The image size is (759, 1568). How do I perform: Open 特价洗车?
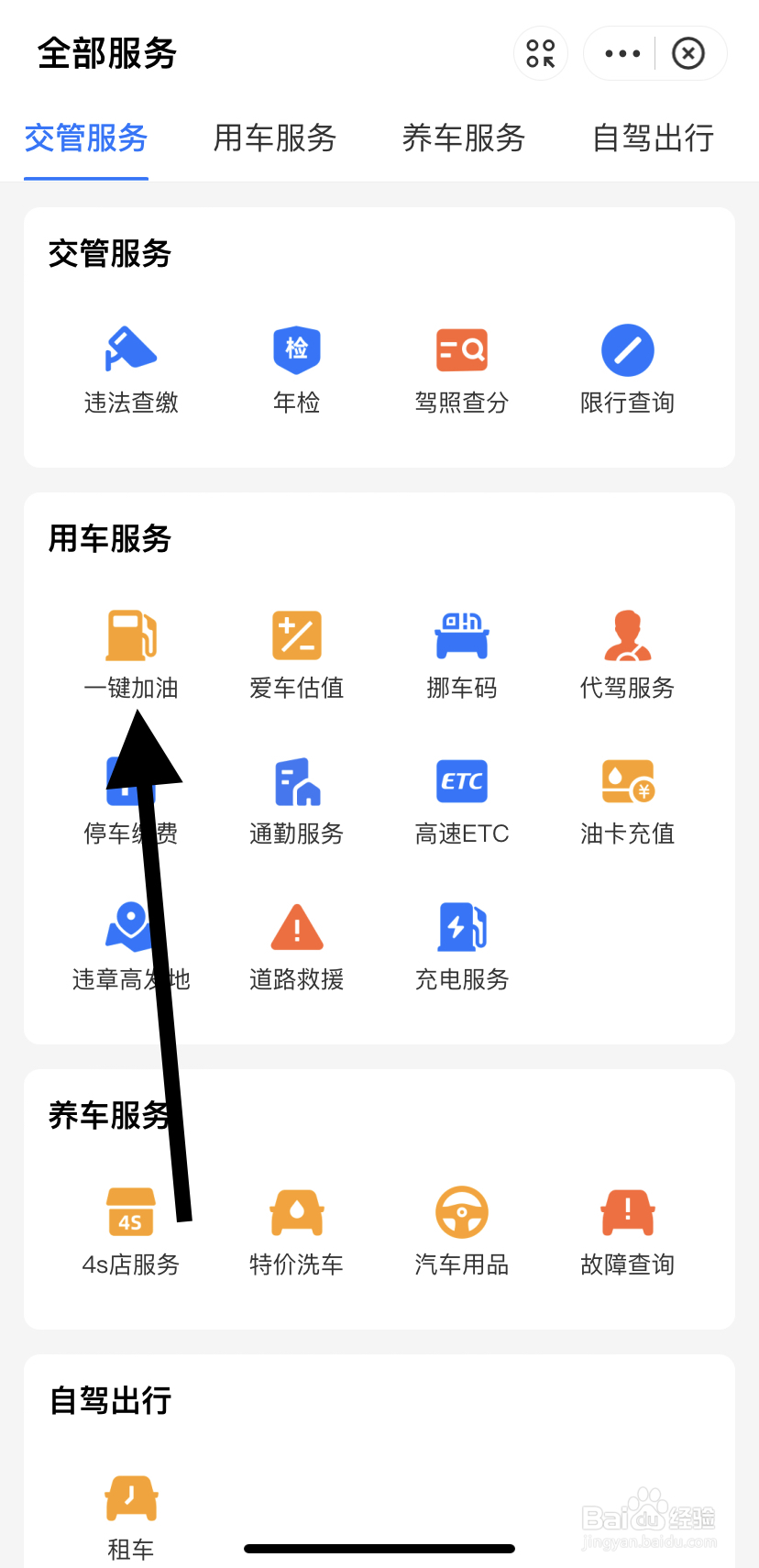297,1232
